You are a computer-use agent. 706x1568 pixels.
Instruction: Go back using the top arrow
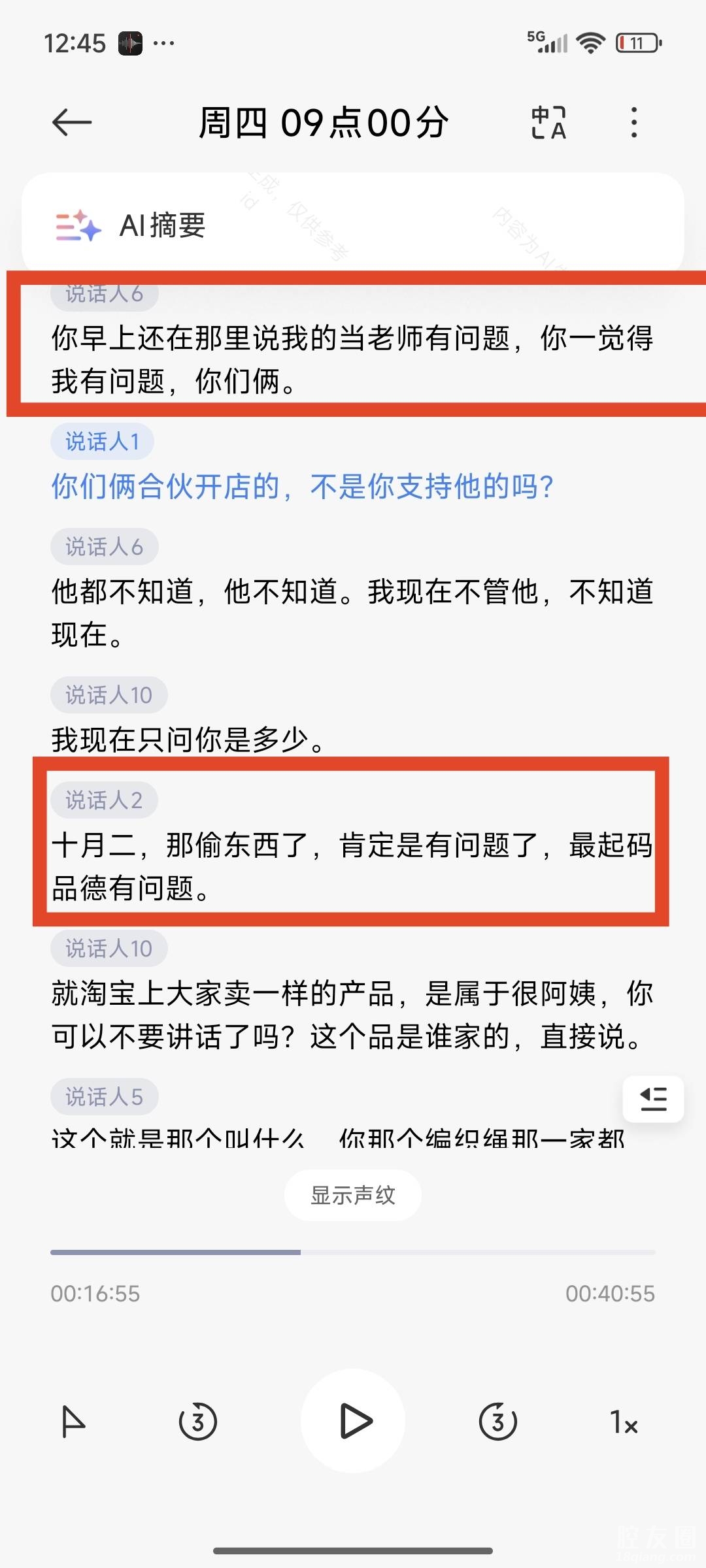(x=72, y=122)
